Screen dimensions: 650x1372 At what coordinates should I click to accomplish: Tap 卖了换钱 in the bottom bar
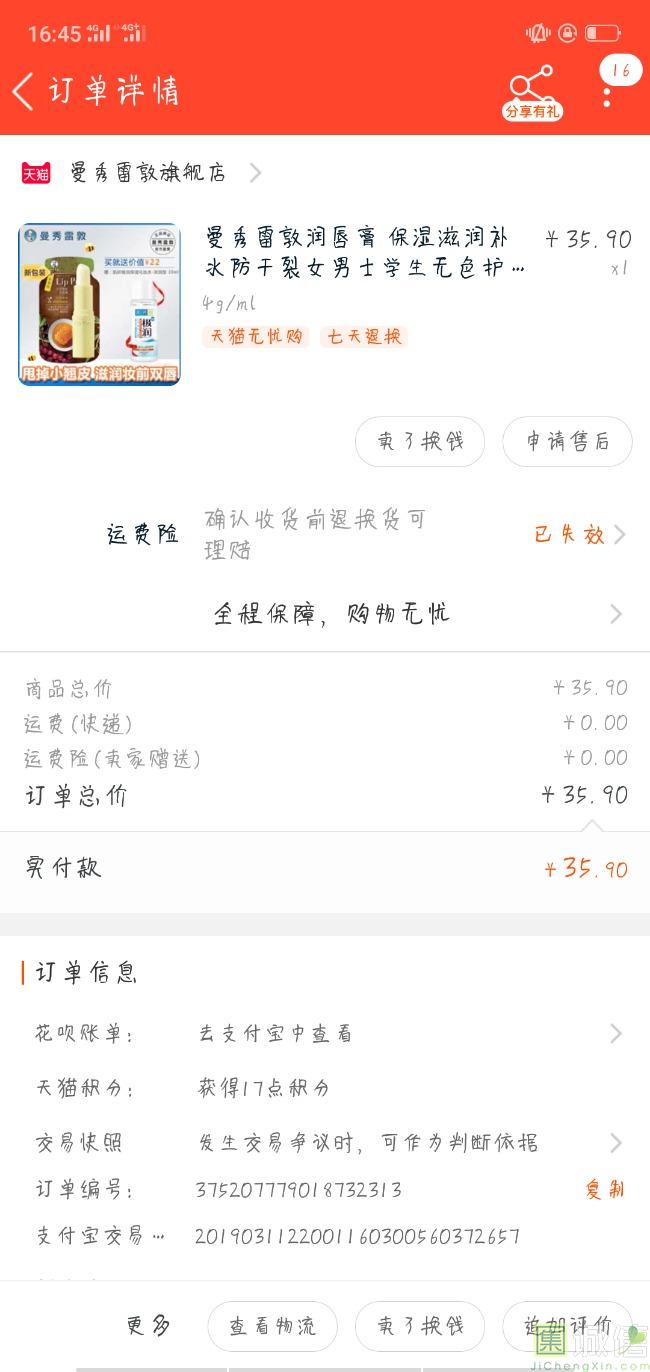point(420,1326)
